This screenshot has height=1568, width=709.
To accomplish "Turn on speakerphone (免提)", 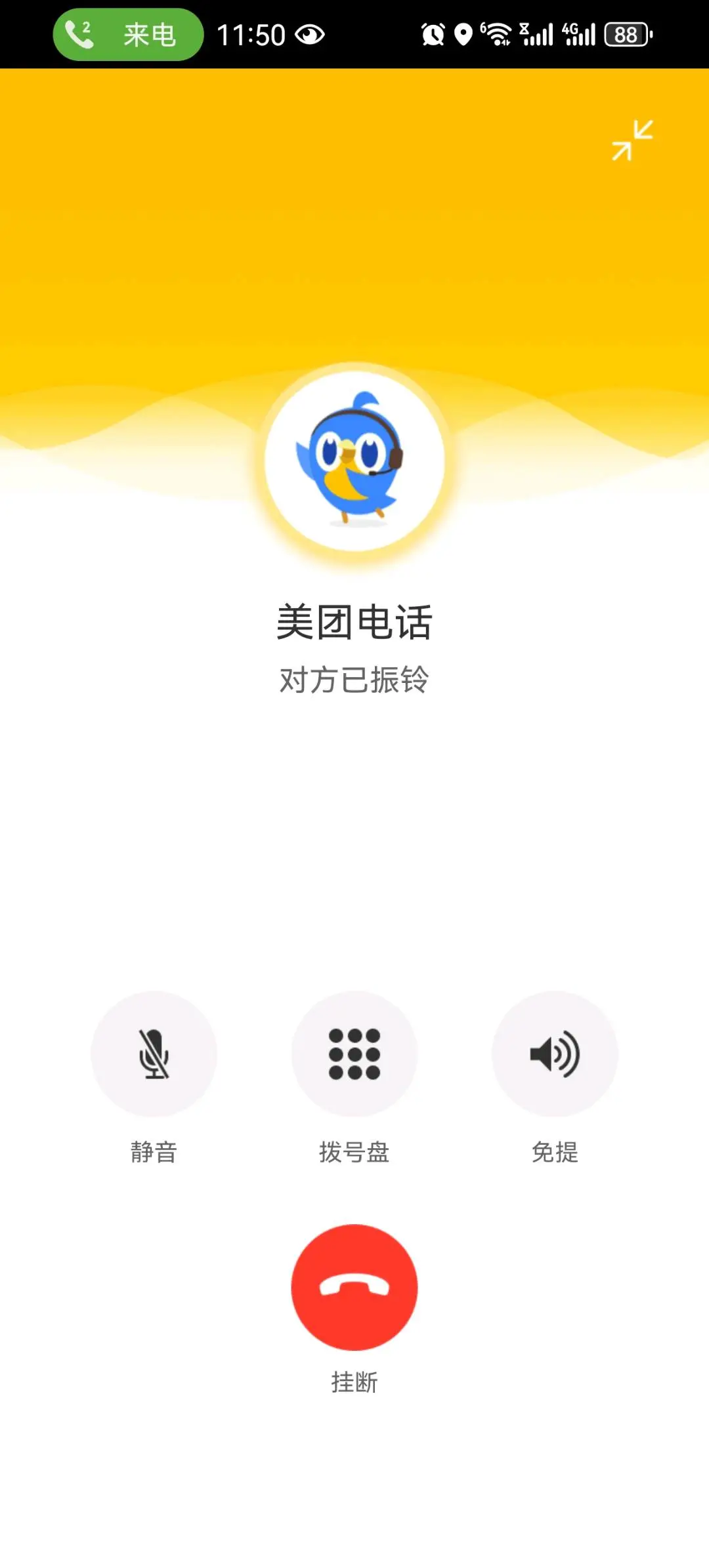I will pyautogui.click(x=555, y=1054).
